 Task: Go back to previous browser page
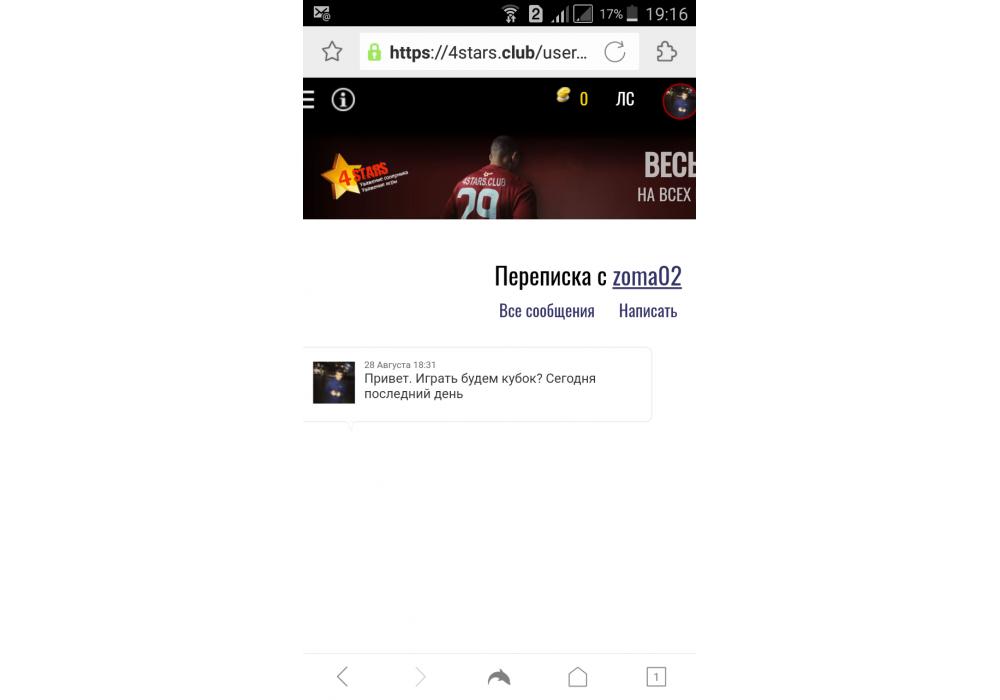pyautogui.click(x=342, y=677)
